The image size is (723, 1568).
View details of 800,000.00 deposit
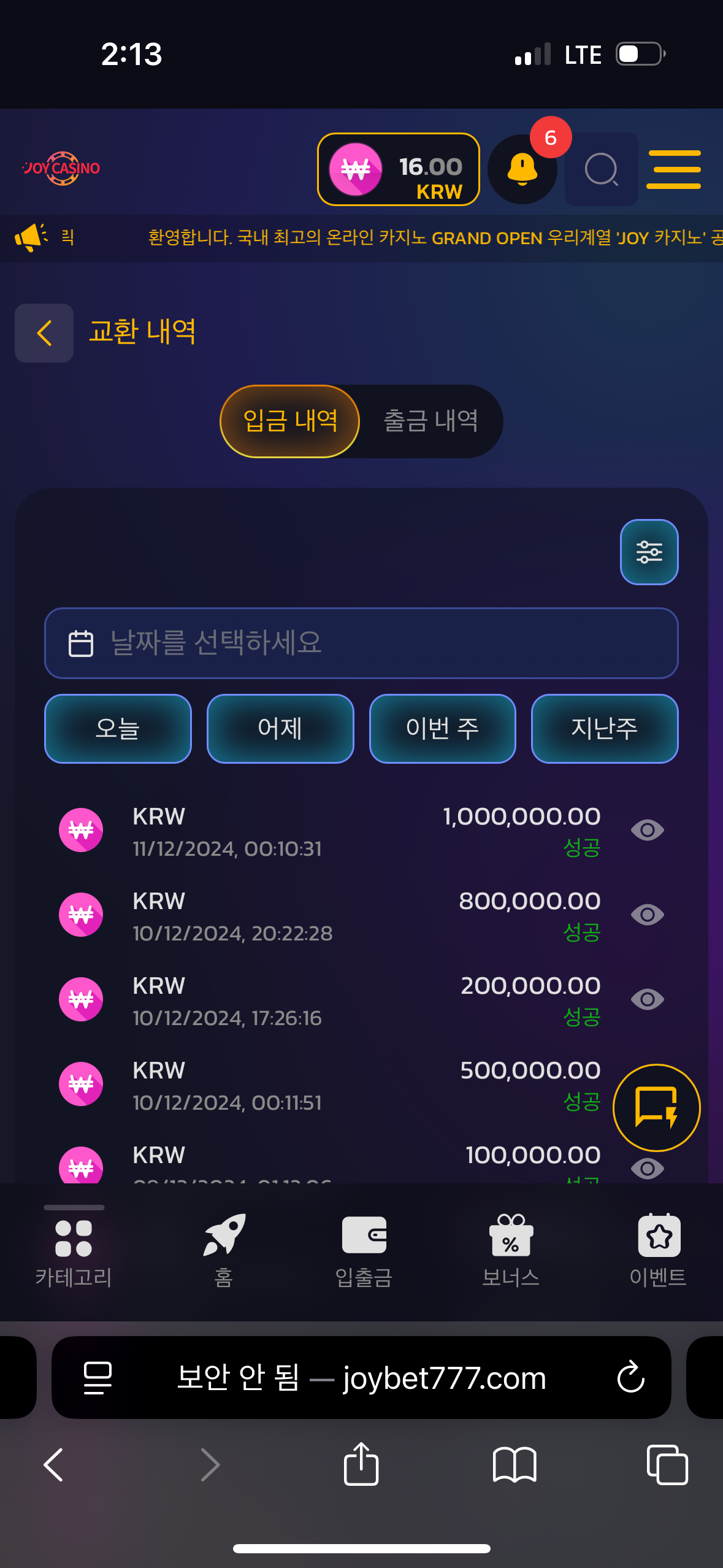[x=647, y=915]
